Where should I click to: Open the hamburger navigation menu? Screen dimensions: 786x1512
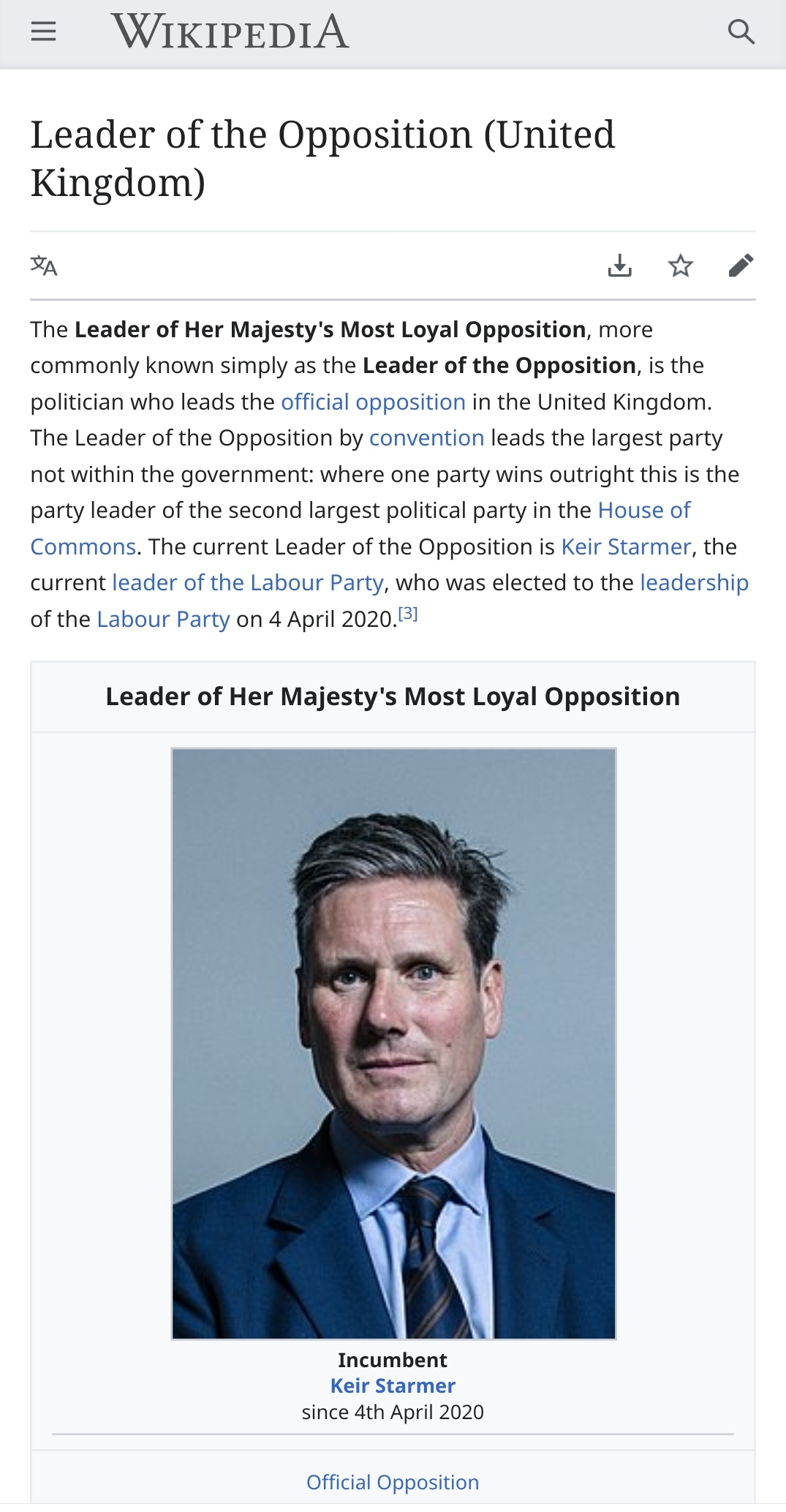(44, 31)
